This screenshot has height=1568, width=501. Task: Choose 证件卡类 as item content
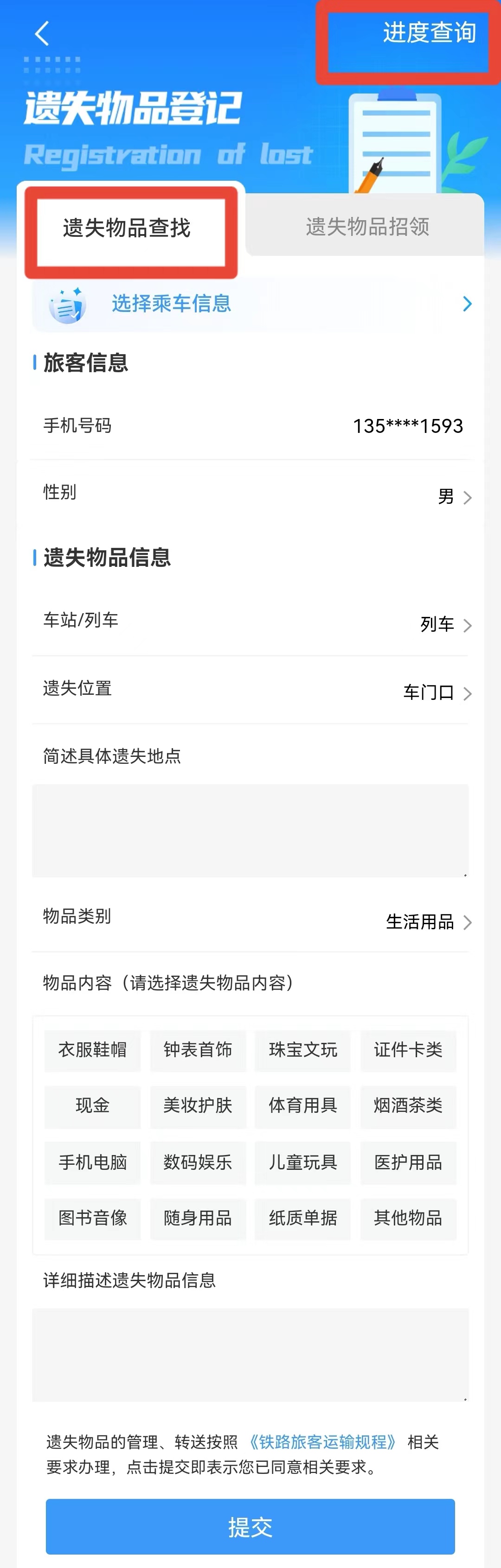point(408,1050)
